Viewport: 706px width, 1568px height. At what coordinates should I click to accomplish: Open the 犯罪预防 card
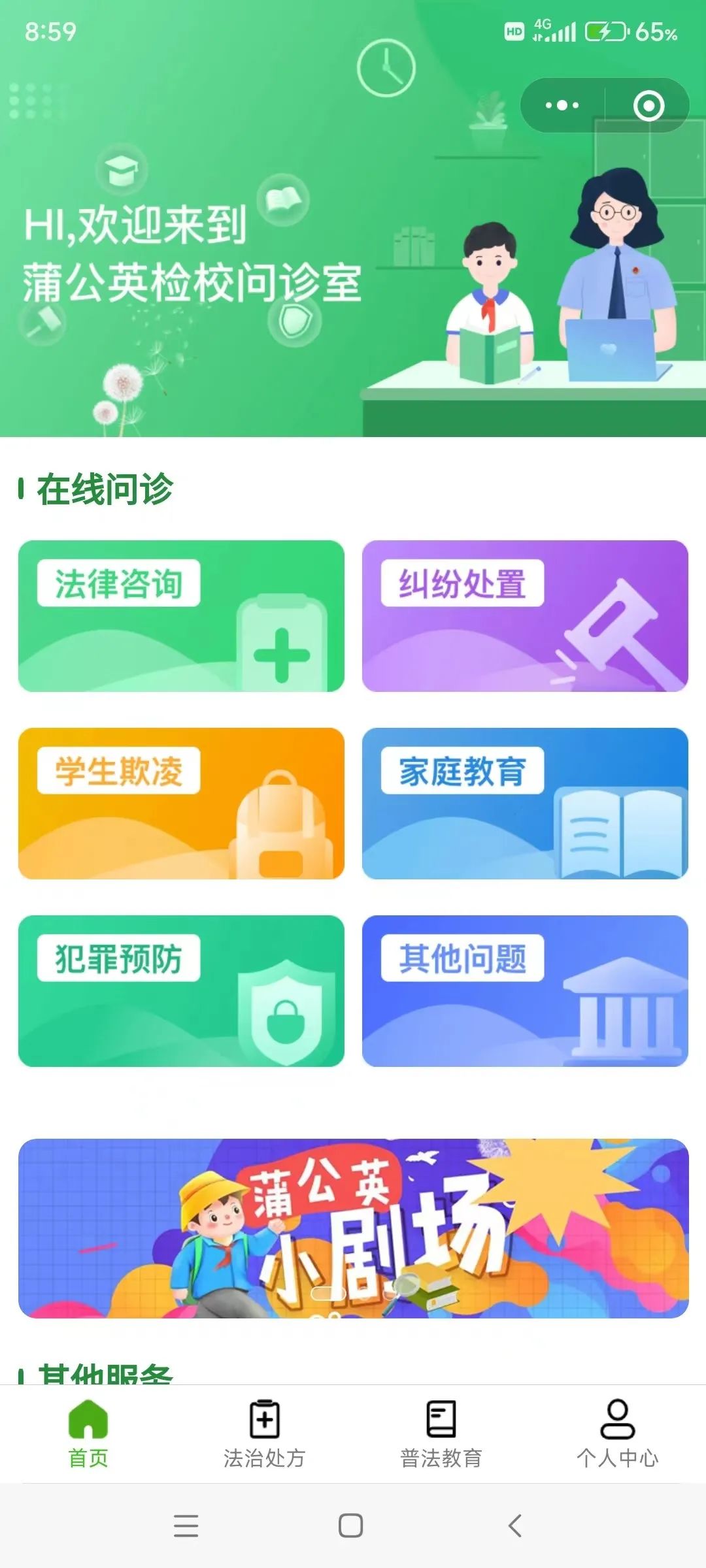[x=181, y=990]
